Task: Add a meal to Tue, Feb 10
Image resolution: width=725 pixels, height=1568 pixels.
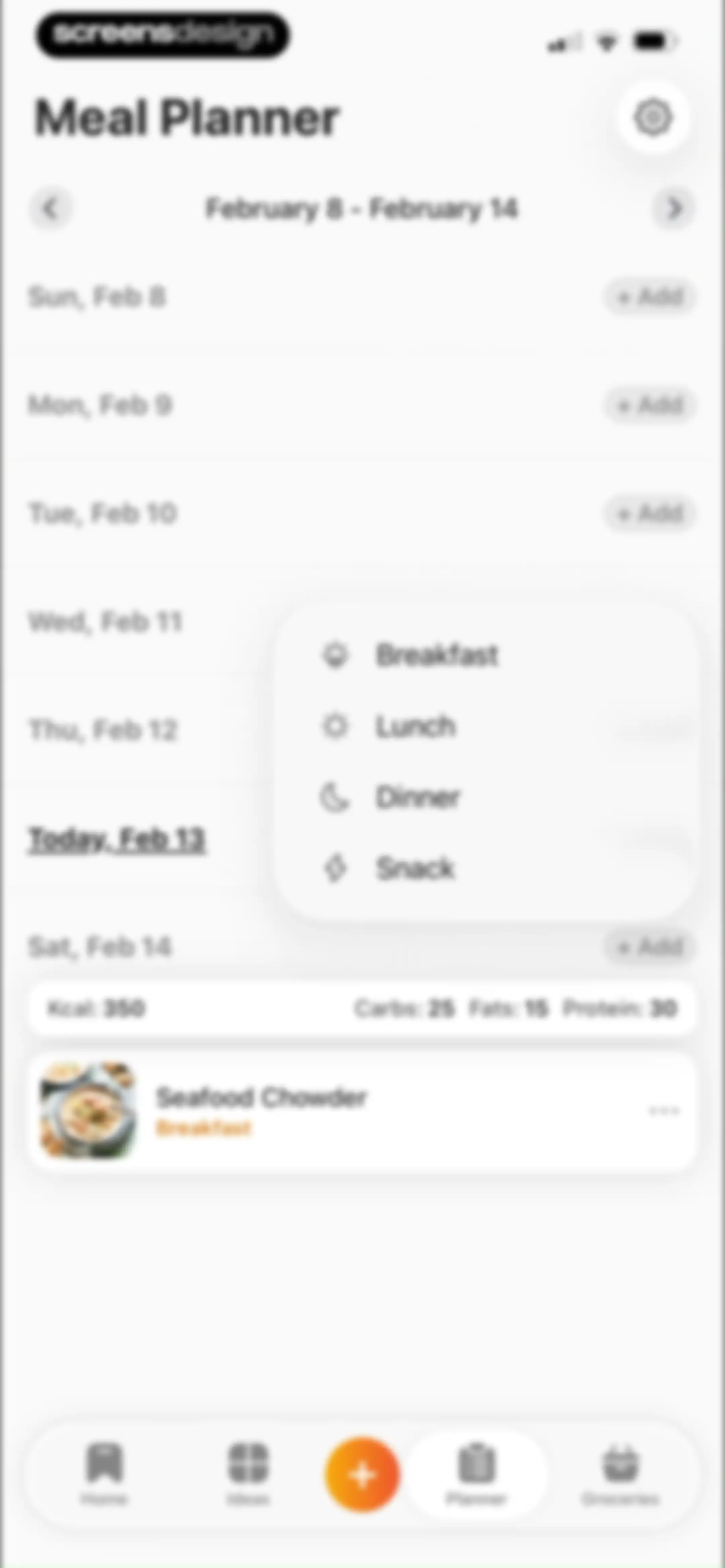Action: pyautogui.click(x=649, y=514)
